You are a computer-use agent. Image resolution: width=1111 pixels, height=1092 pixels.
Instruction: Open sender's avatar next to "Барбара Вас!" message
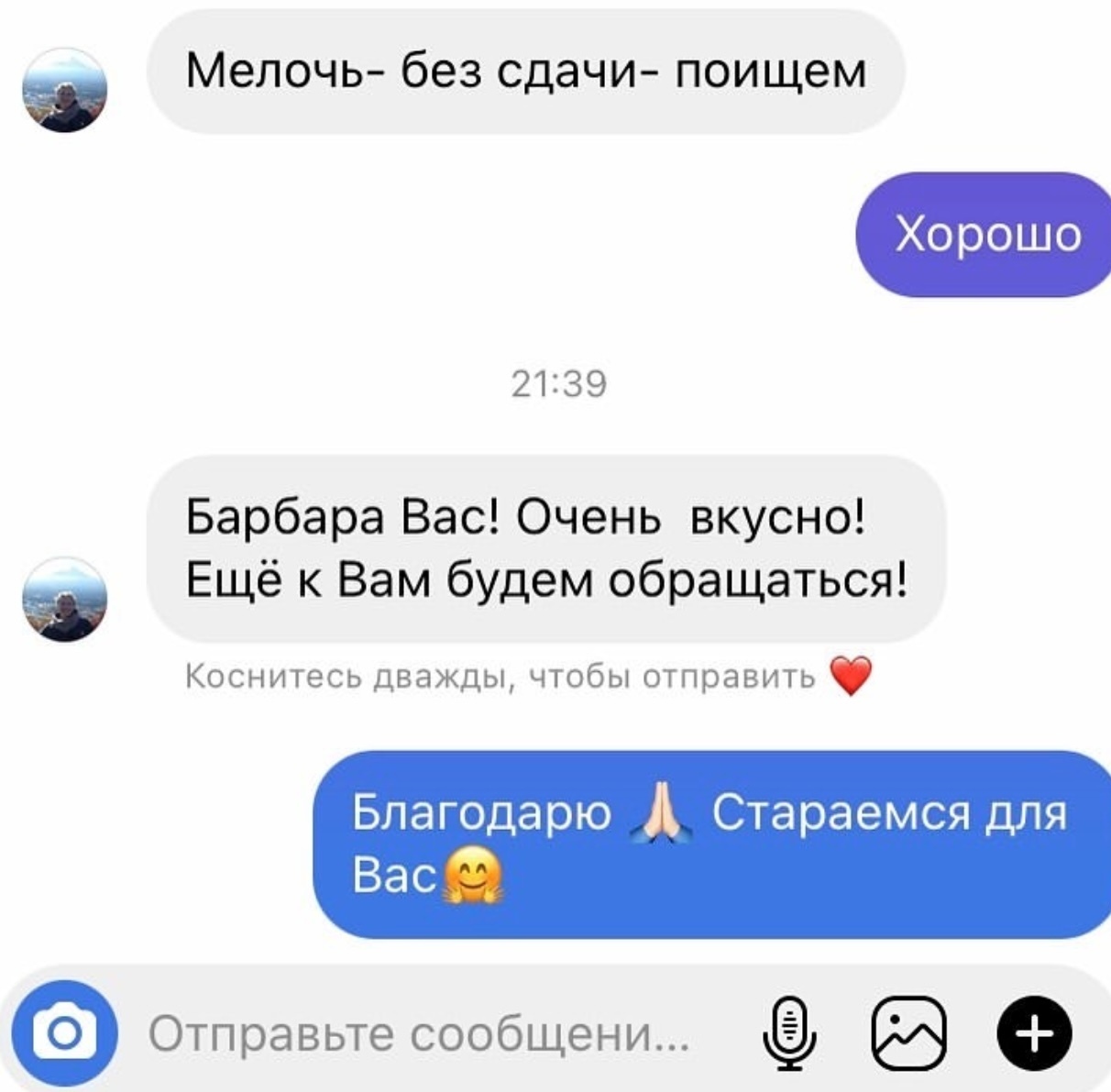(64, 599)
